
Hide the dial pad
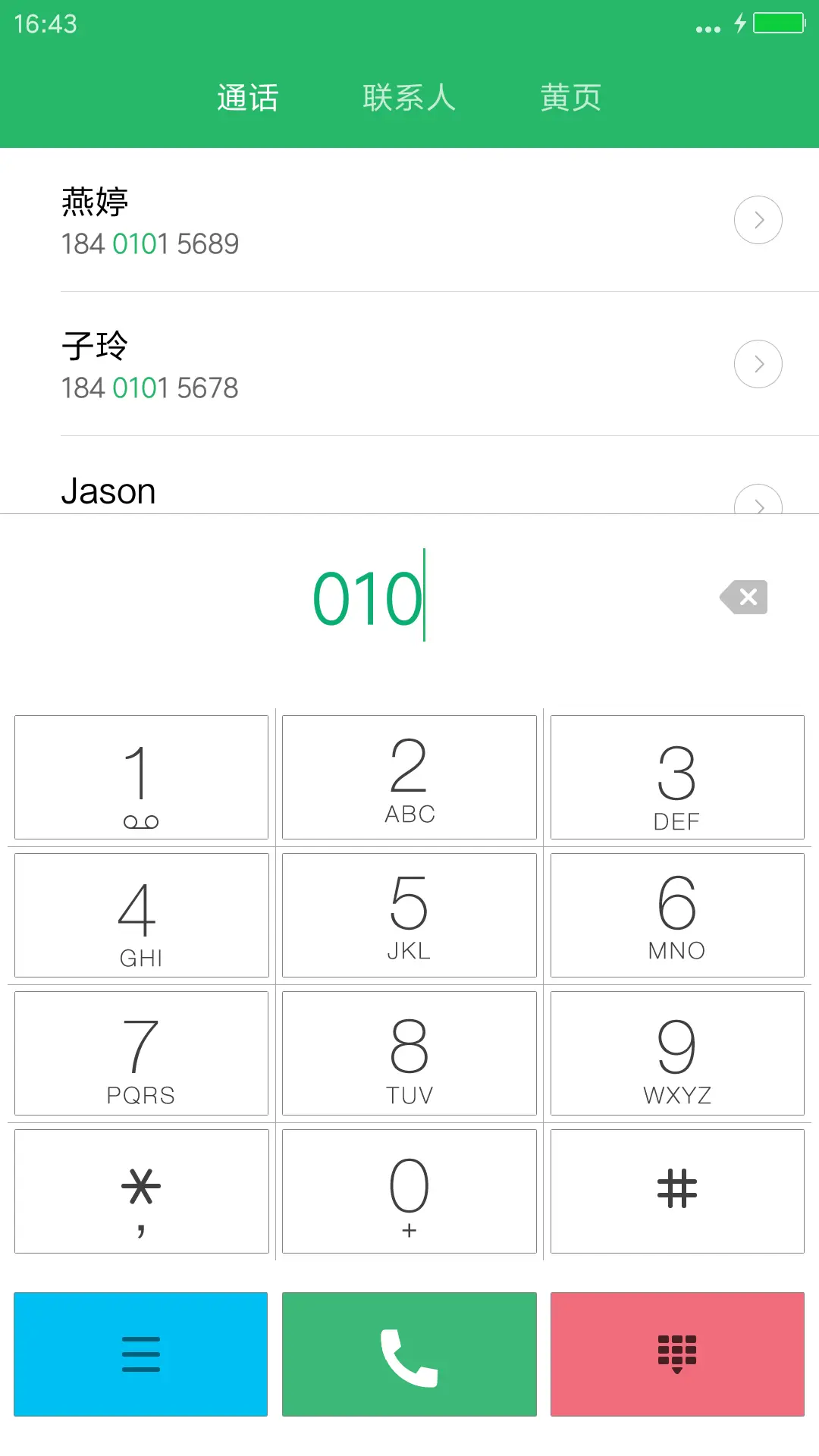point(677,1354)
